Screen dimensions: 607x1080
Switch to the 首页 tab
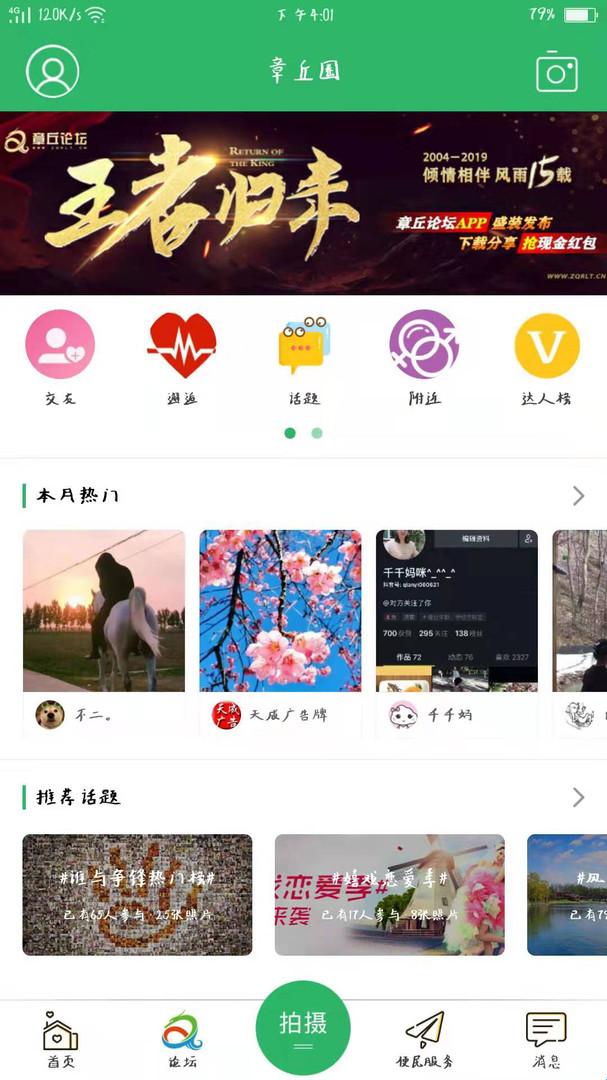[x=60, y=1041]
